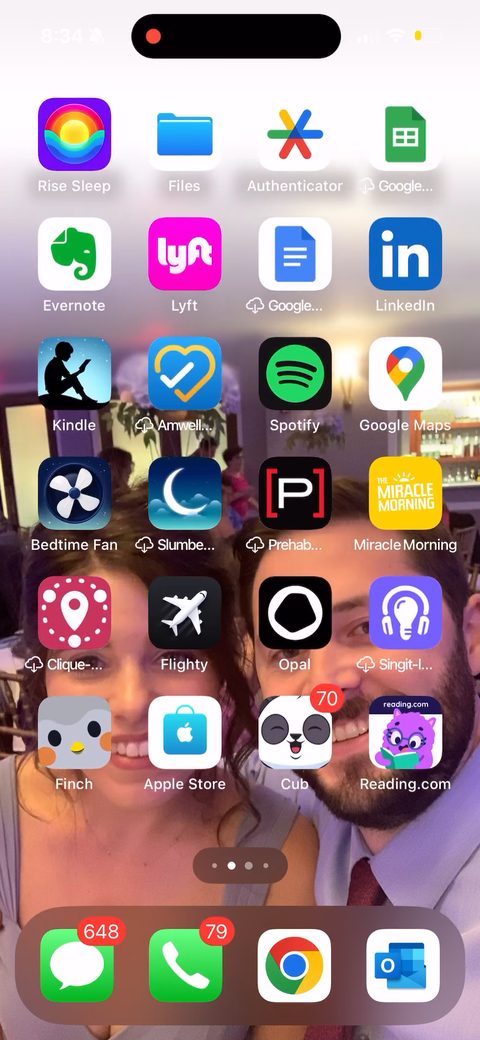Screen dimensions: 480x1040
Task: Tap the home screen page indicator dots
Action: tap(240, 866)
